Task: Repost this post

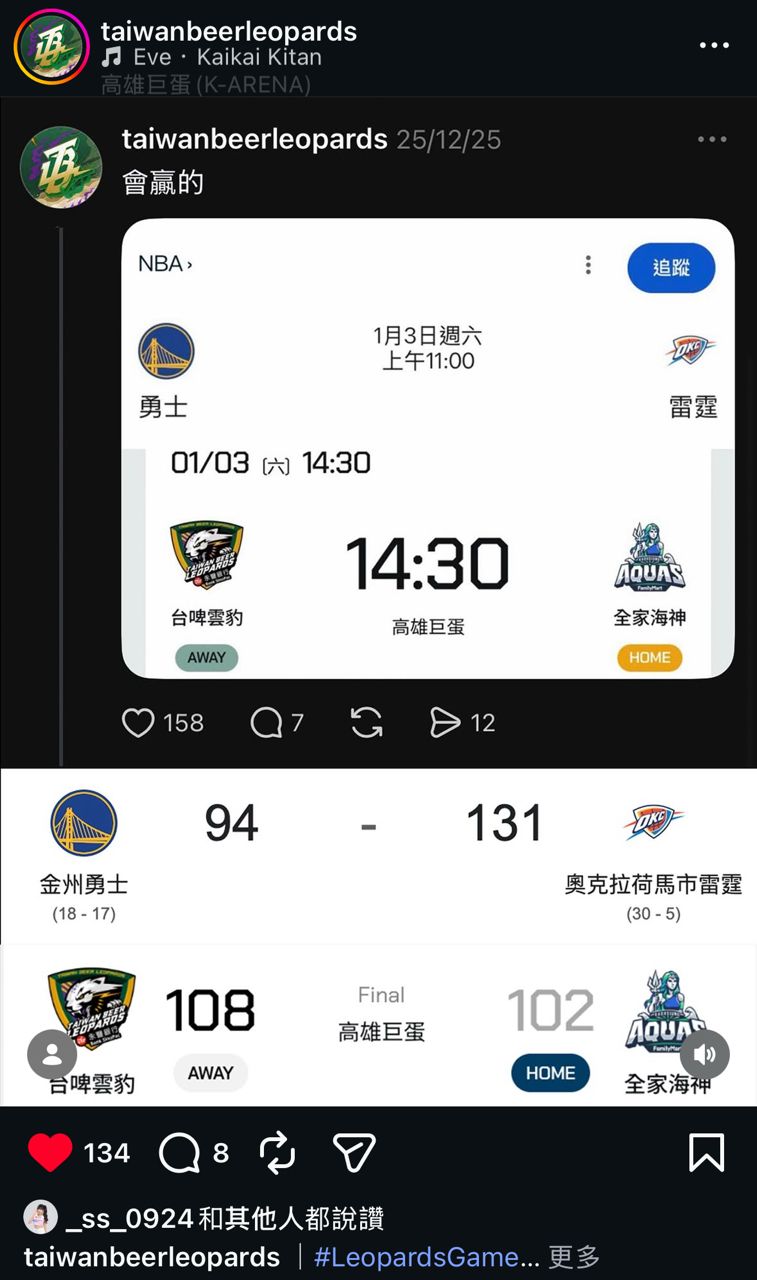Action: pyautogui.click(x=277, y=1153)
